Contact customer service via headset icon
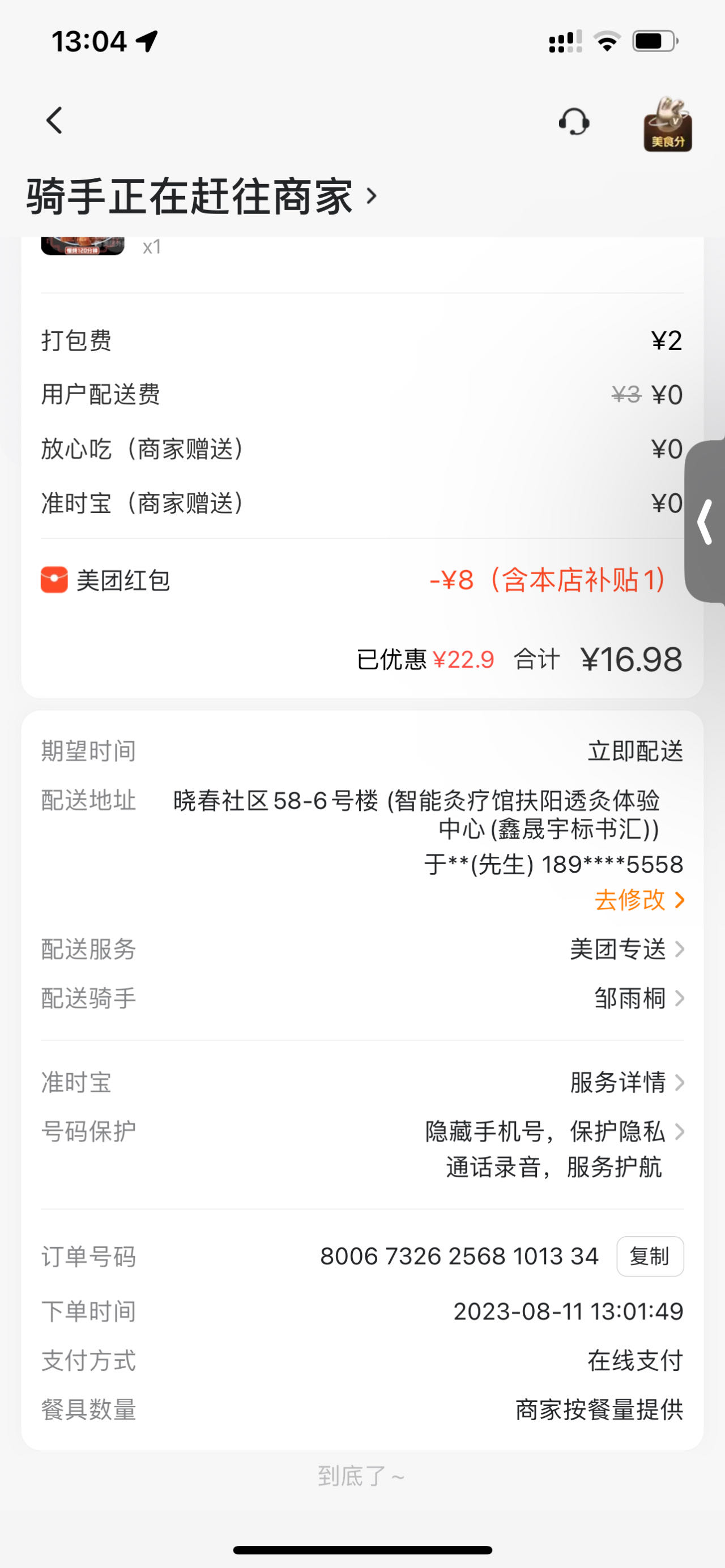 point(573,122)
